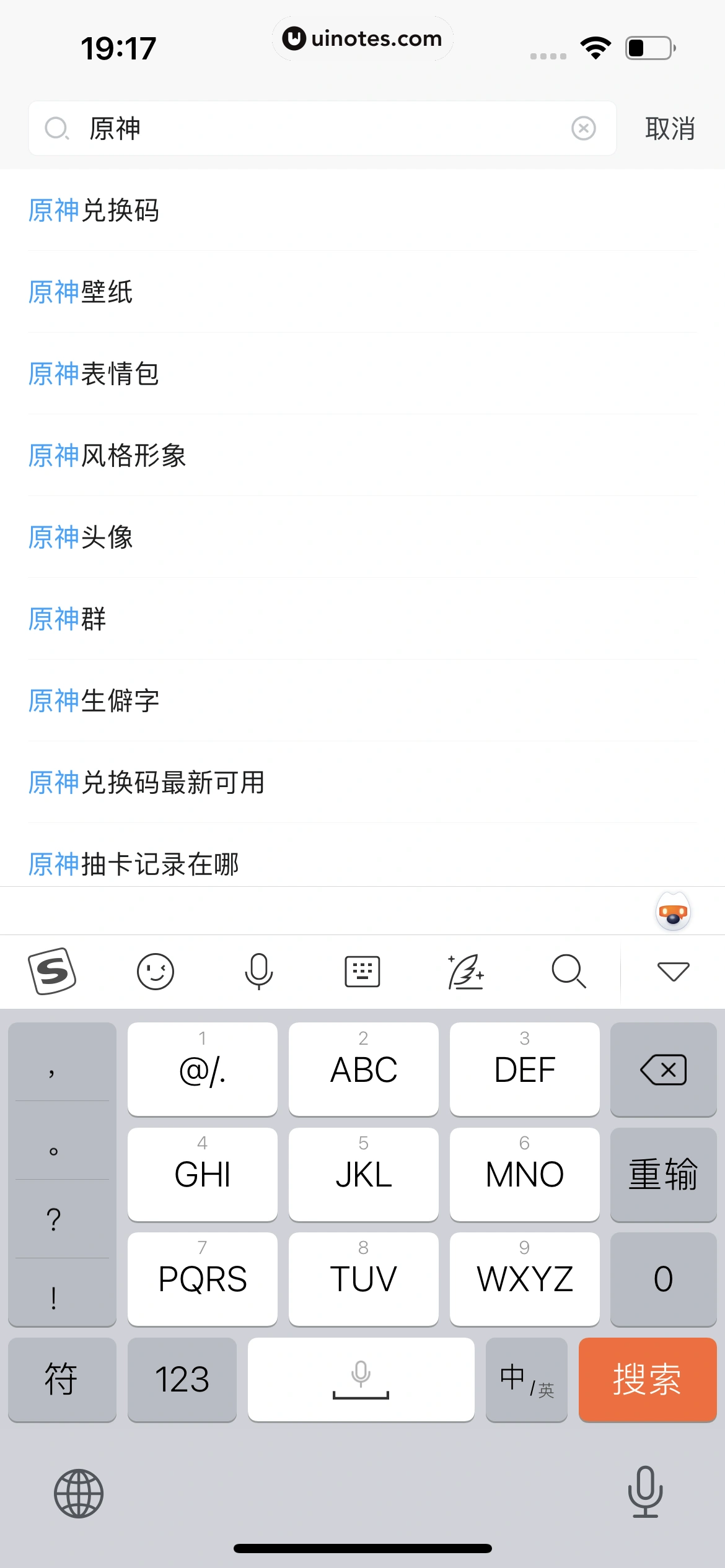This screenshot has height=1568, width=725.
Task: Toggle input language with the 中/英 key
Action: (x=526, y=1380)
